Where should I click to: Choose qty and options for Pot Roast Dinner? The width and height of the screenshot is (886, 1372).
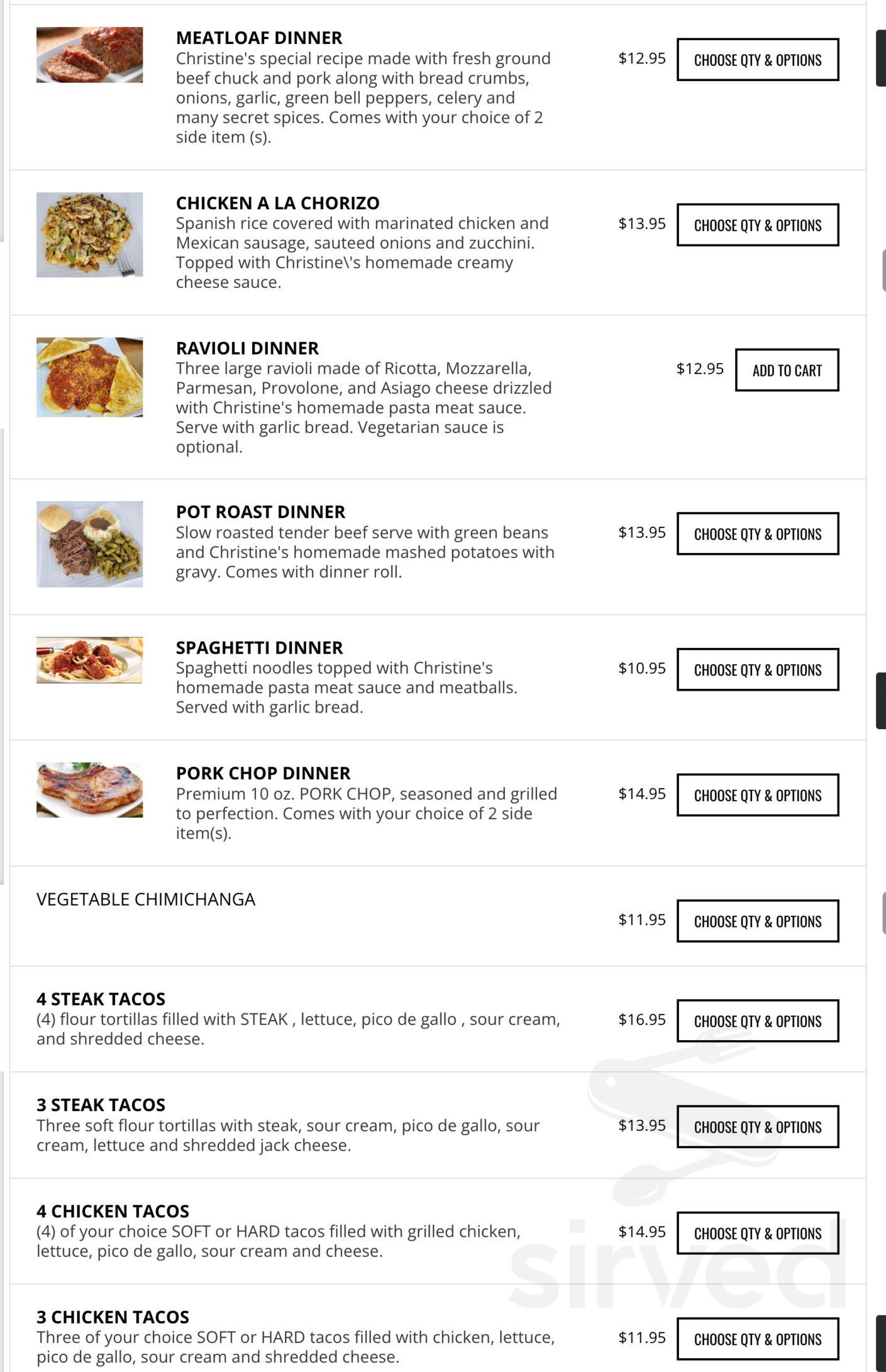tap(757, 534)
